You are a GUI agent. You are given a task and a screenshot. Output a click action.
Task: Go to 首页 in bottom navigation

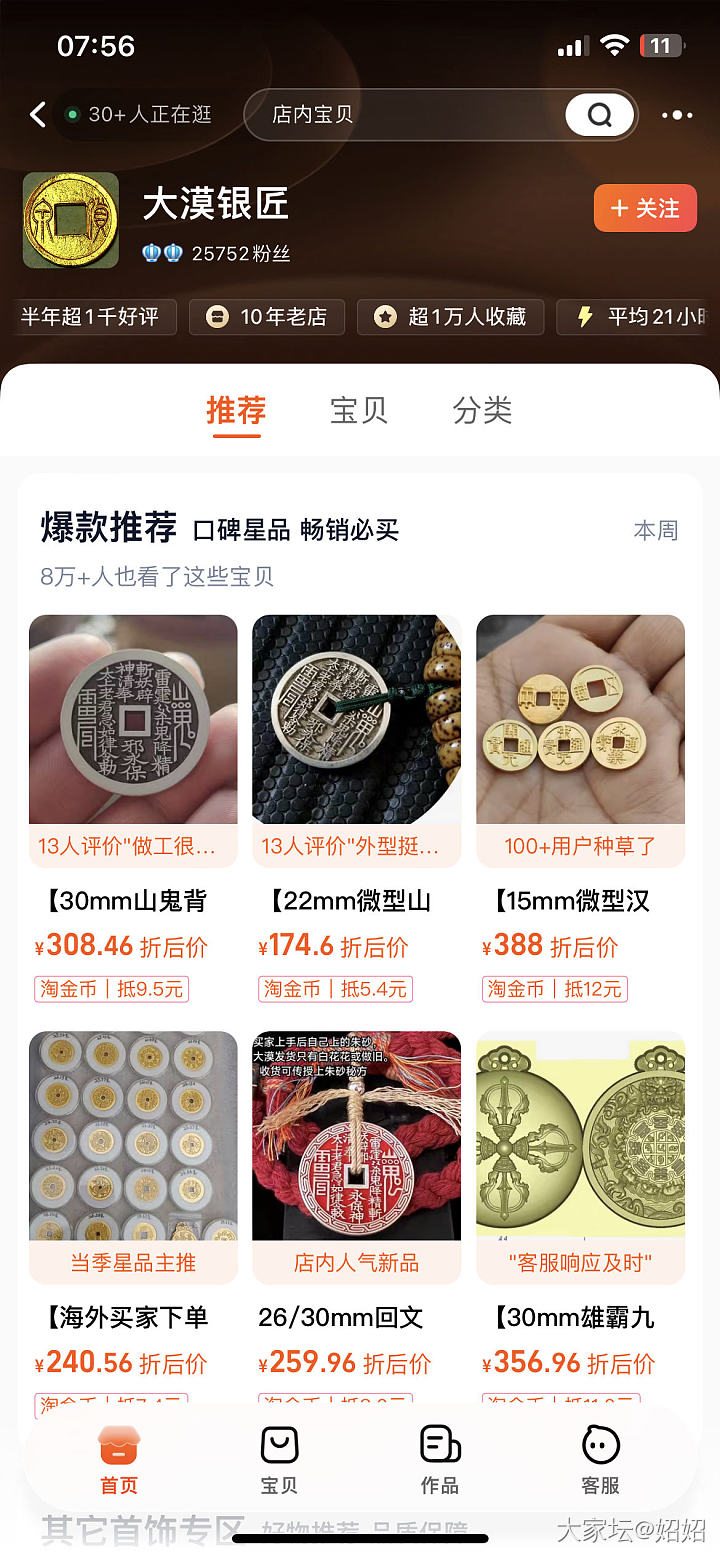(119, 1460)
